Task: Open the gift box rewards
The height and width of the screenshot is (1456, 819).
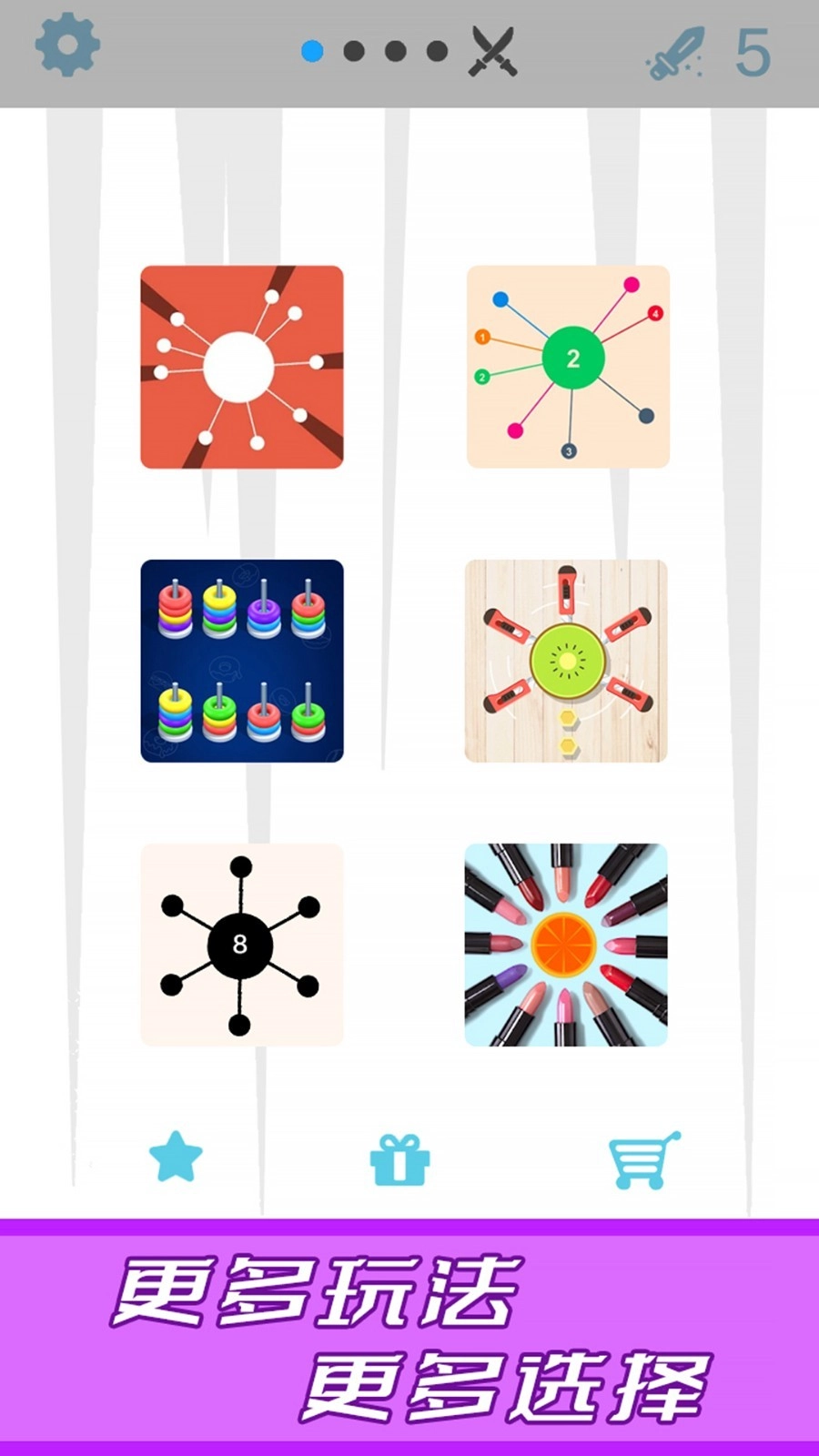Action: pos(399,1159)
